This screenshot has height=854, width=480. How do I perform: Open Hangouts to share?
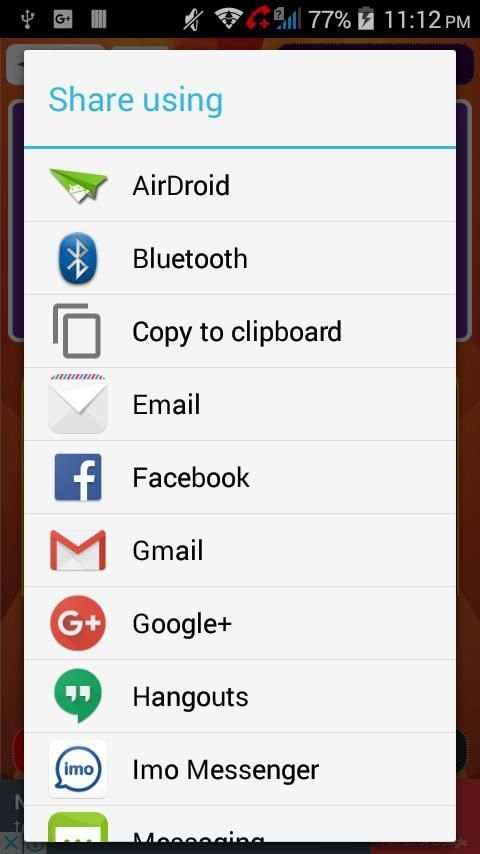(x=240, y=696)
